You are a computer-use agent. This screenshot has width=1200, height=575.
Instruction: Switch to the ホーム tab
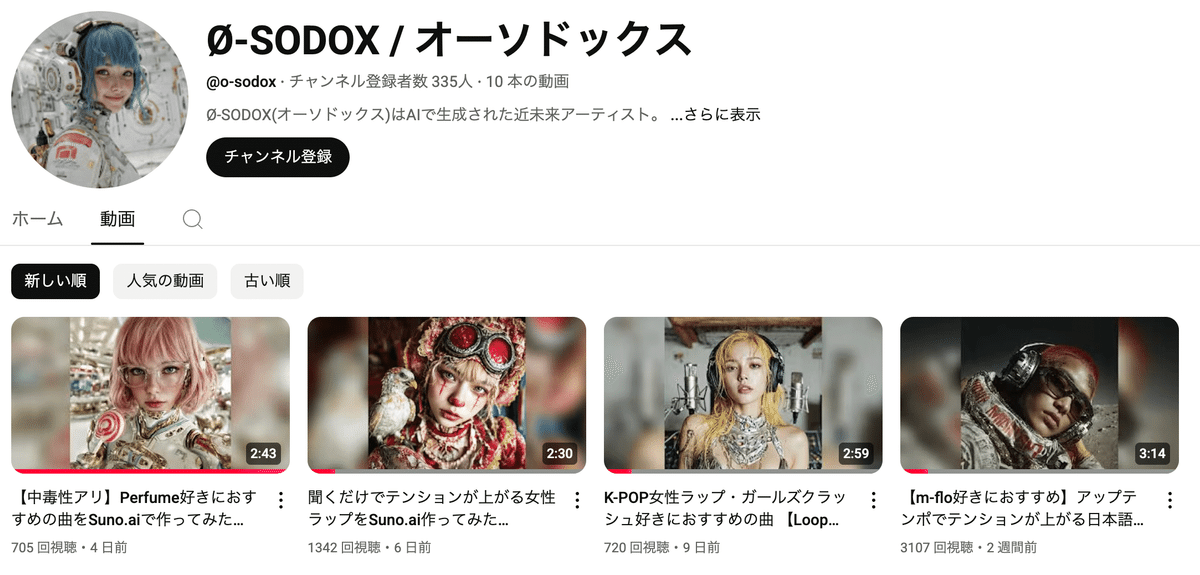click(37, 219)
